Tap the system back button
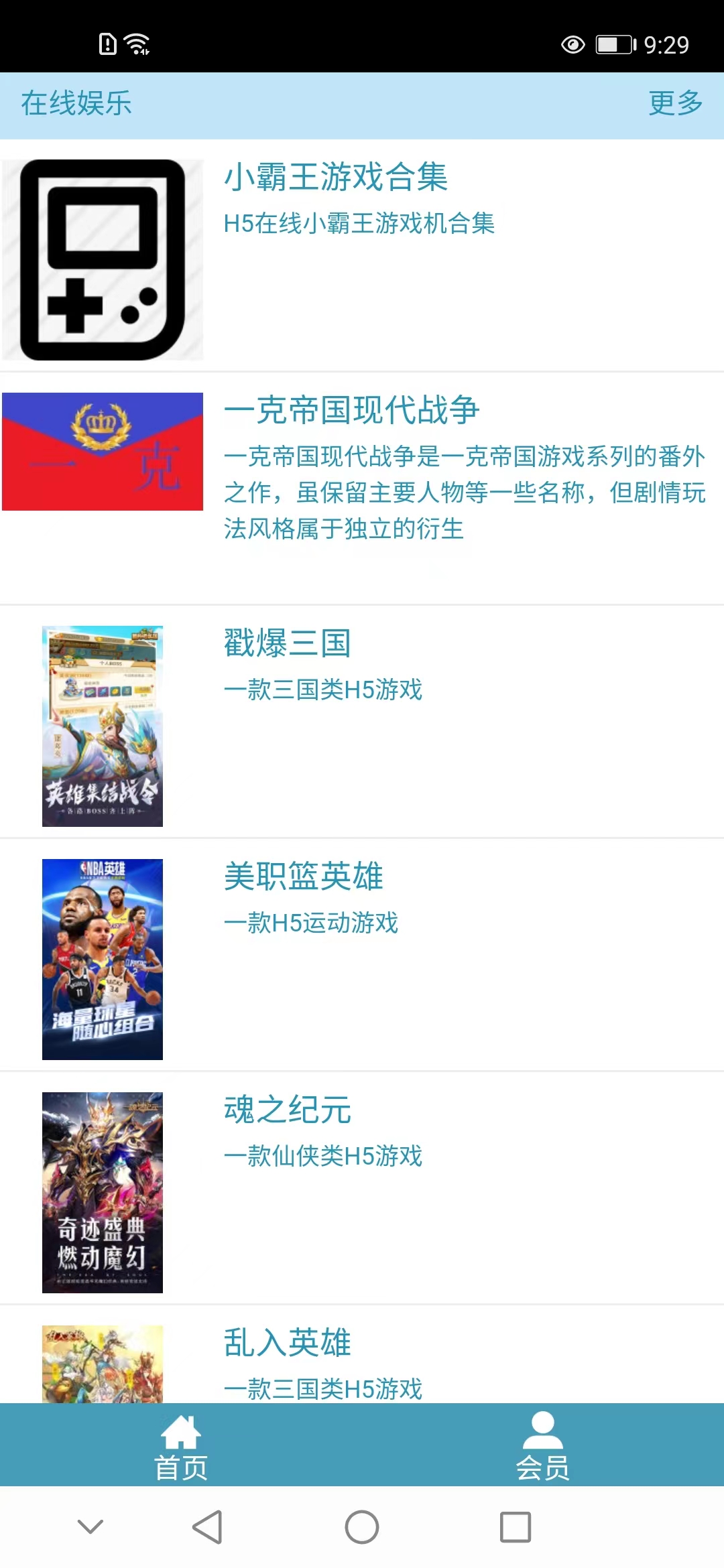 [x=207, y=1527]
